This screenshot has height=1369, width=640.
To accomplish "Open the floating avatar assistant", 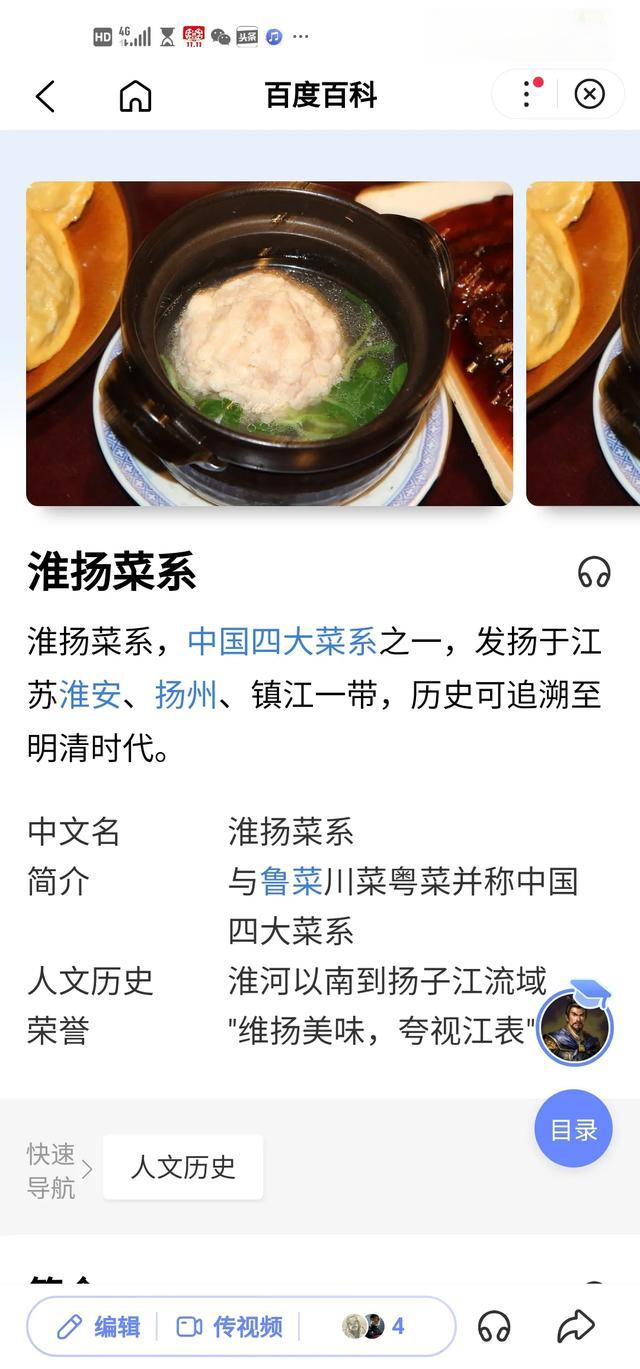I will coord(575,1026).
